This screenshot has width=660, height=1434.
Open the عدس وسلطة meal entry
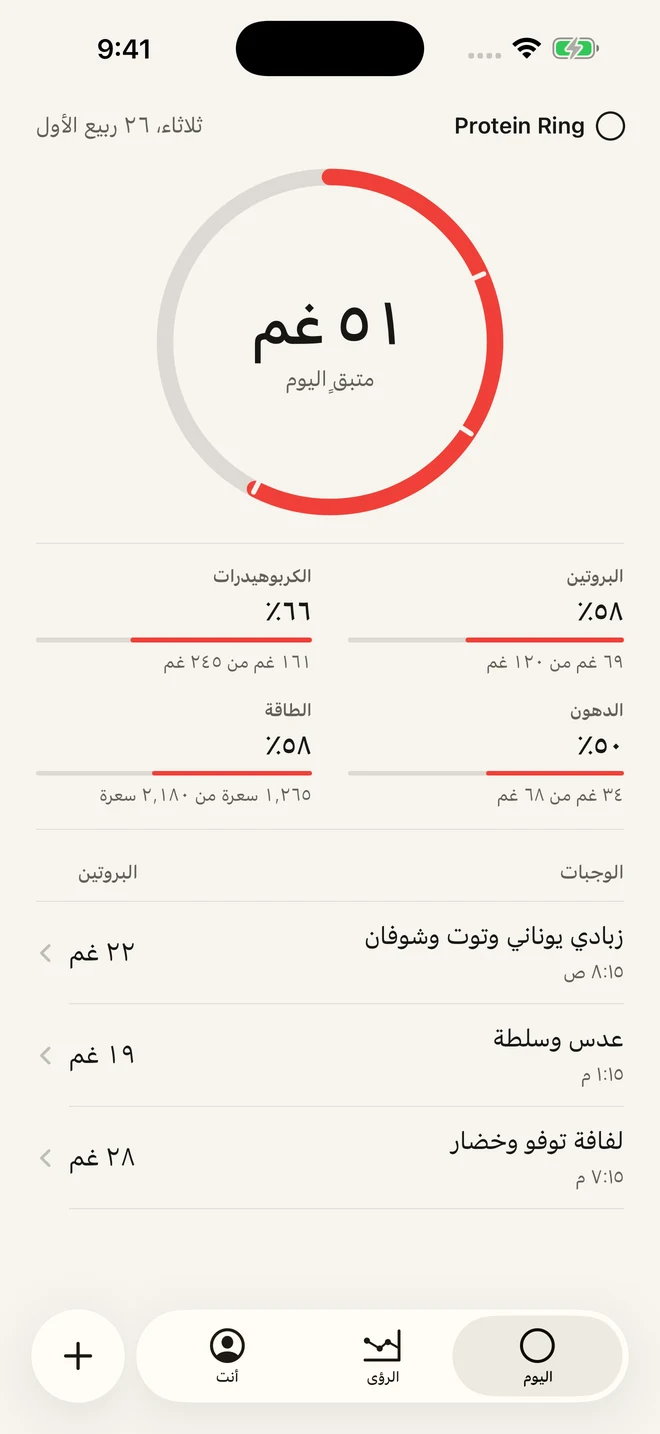click(330, 1055)
